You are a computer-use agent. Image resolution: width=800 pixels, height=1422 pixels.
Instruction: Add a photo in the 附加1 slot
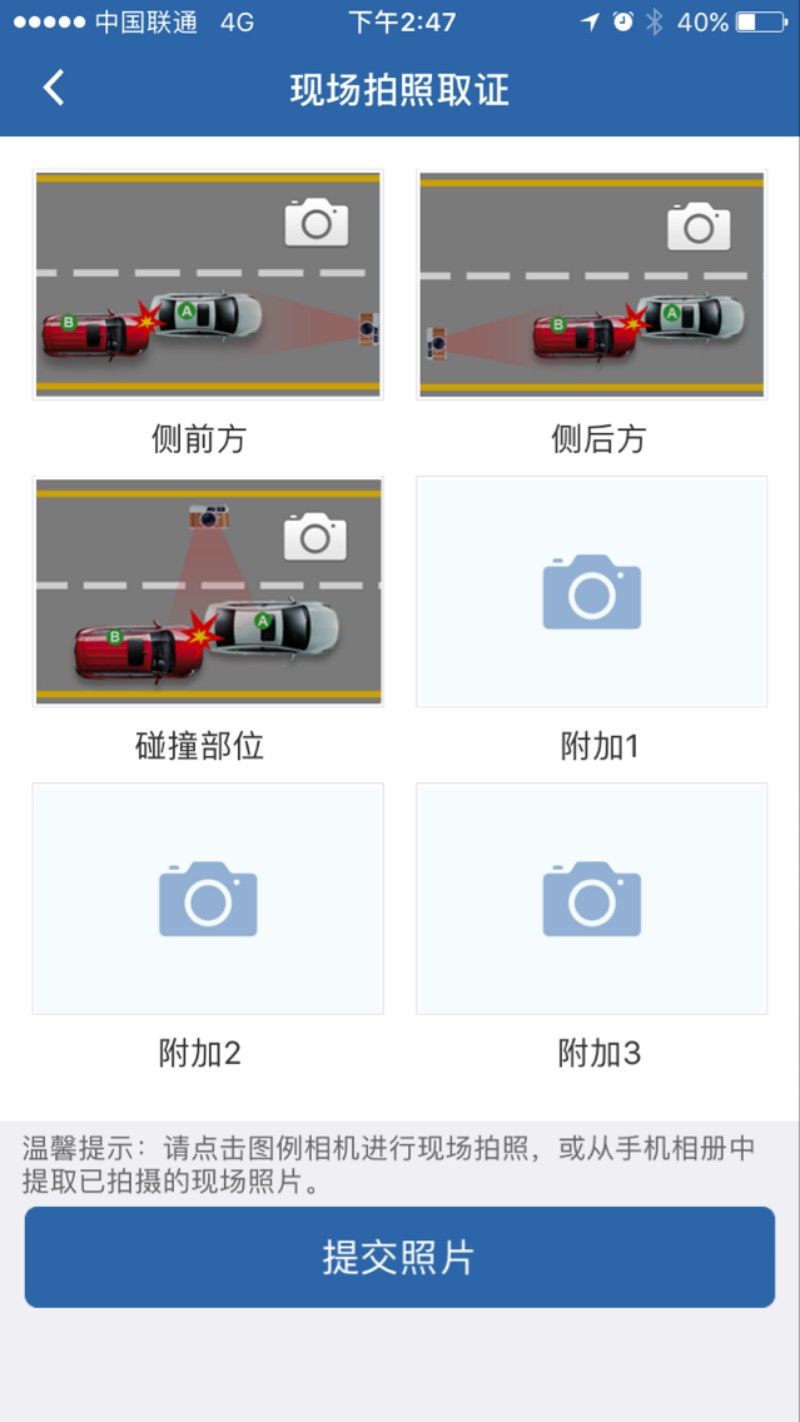coord(592,591)
